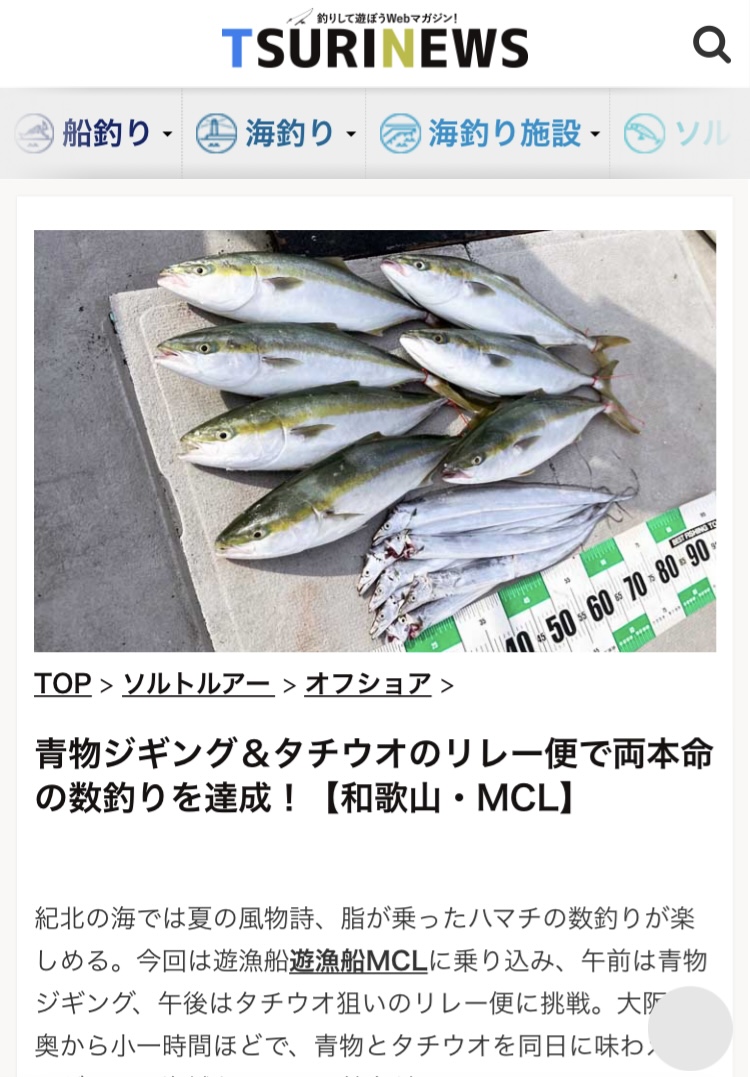Open the search magnifier icon
The width and height of the screenshot is (750, 1077).
click(x=711, y=44)
